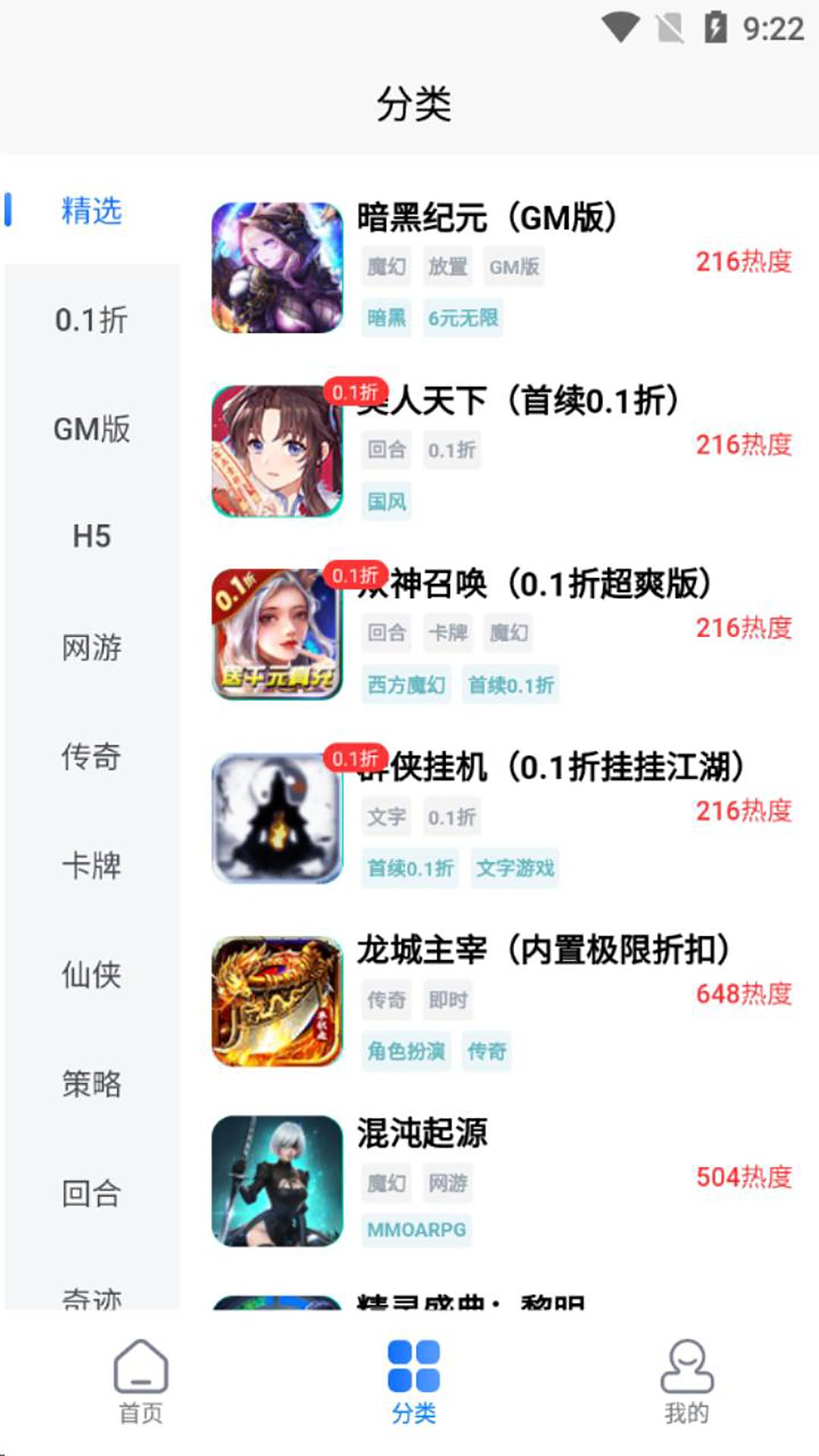819x1456 pixels.
Task: Switch to the GM版 category
Action: click(91, 430)
